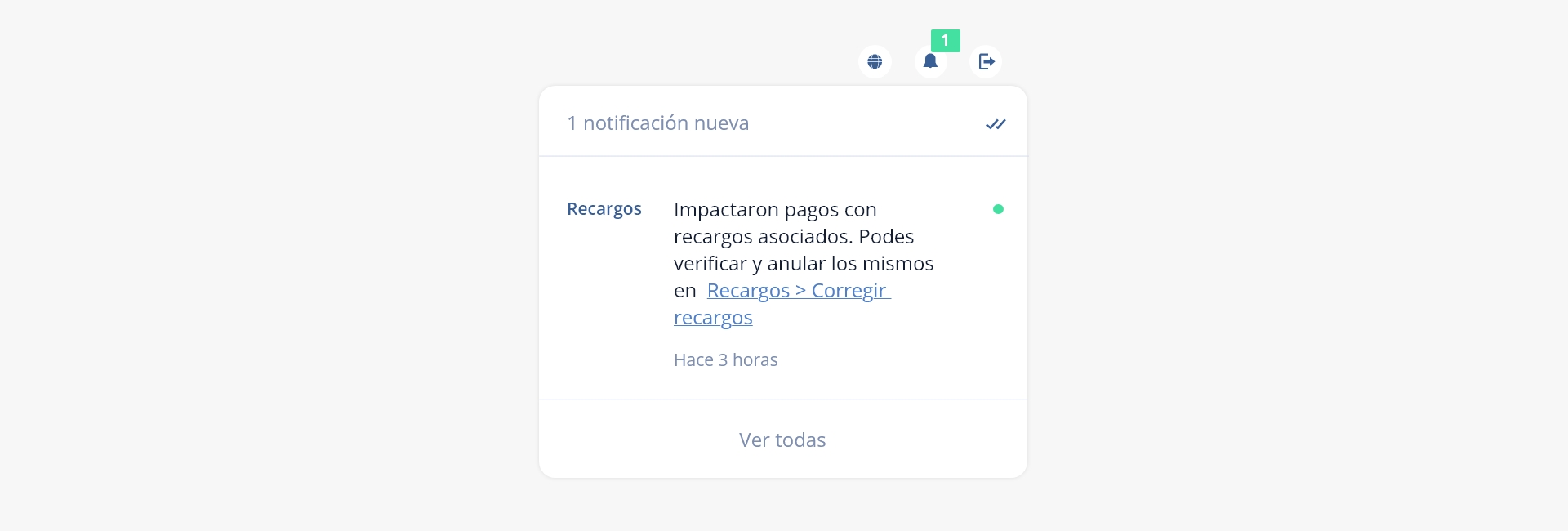Screen dimensions: 1568x531
Task: Open the Recargos notification
Action: tap(783, 278)
